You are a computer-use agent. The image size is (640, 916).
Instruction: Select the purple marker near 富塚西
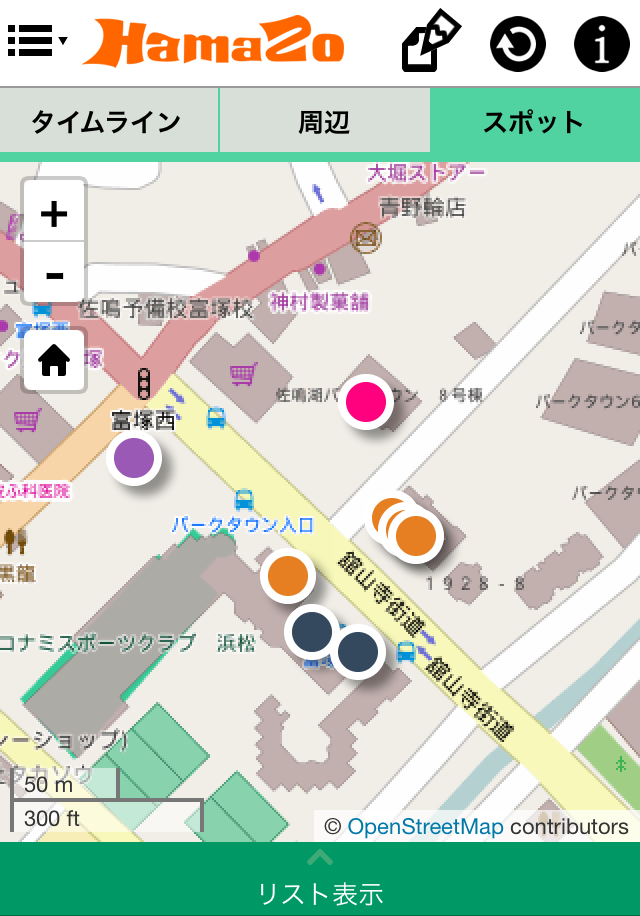click(x=134, y=458)
